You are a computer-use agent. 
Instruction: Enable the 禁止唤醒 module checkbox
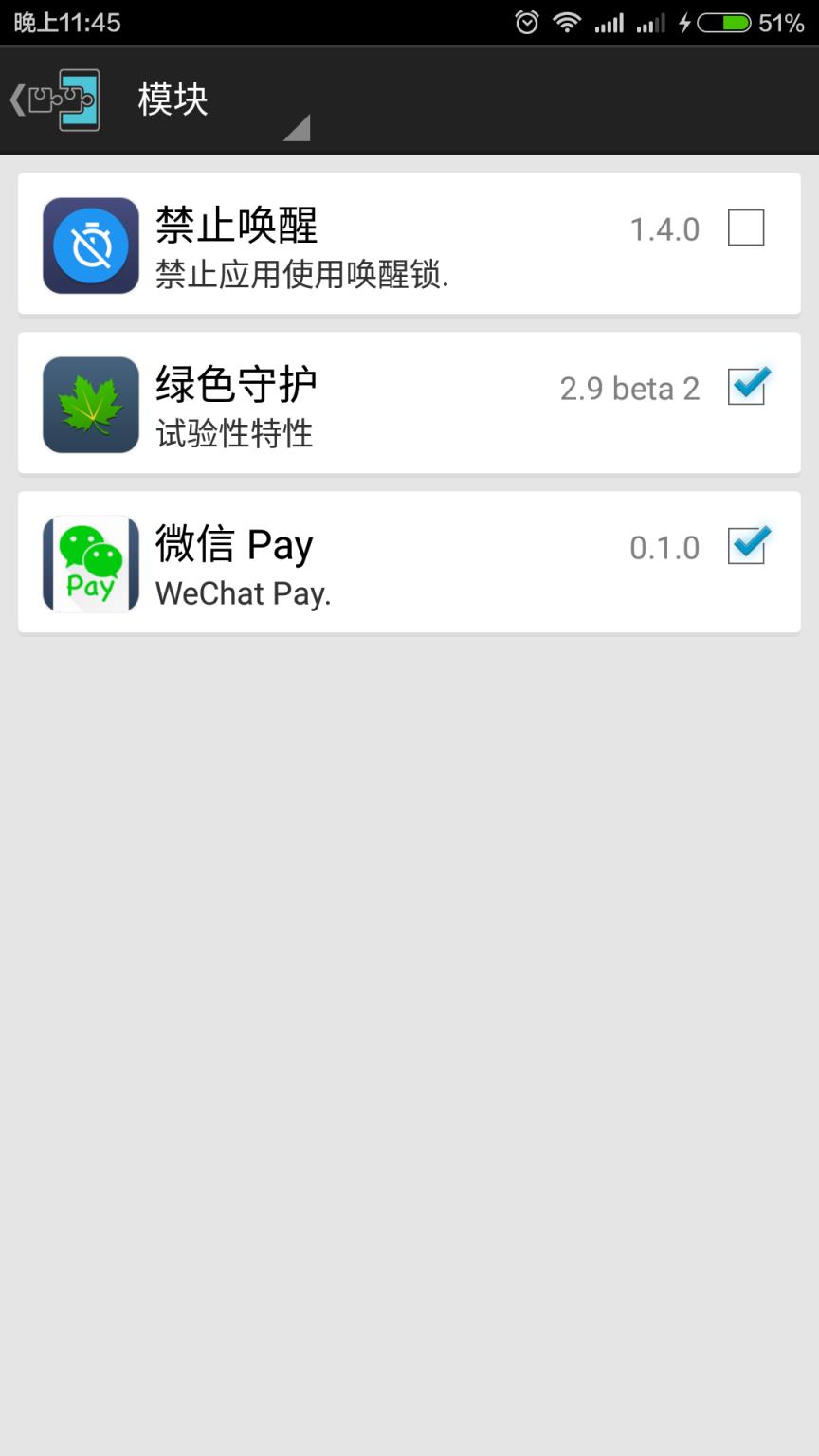[746, 227]
